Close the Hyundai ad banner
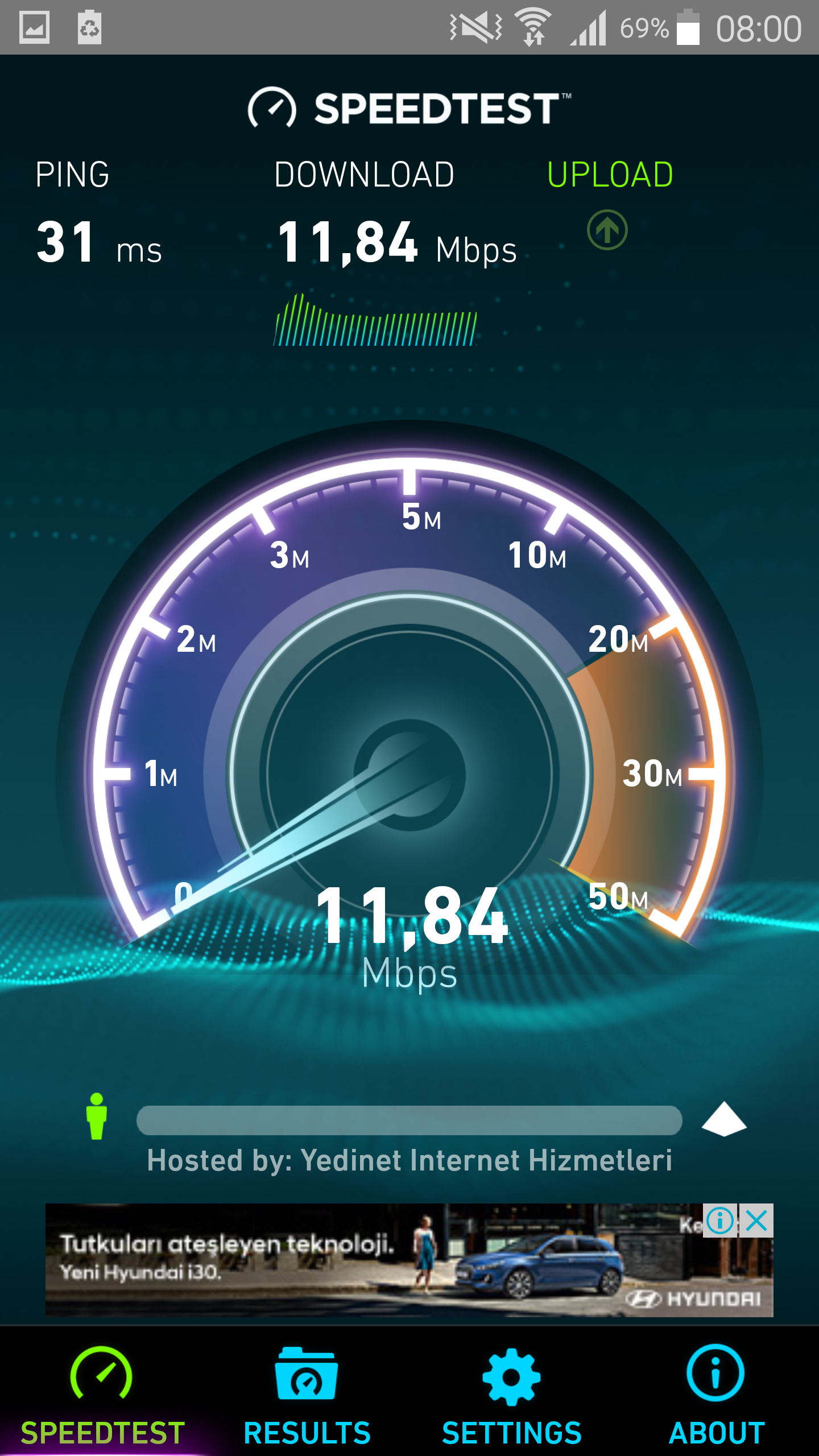The height and width of the screenshot is (1456, 819). coord(757,1221)
